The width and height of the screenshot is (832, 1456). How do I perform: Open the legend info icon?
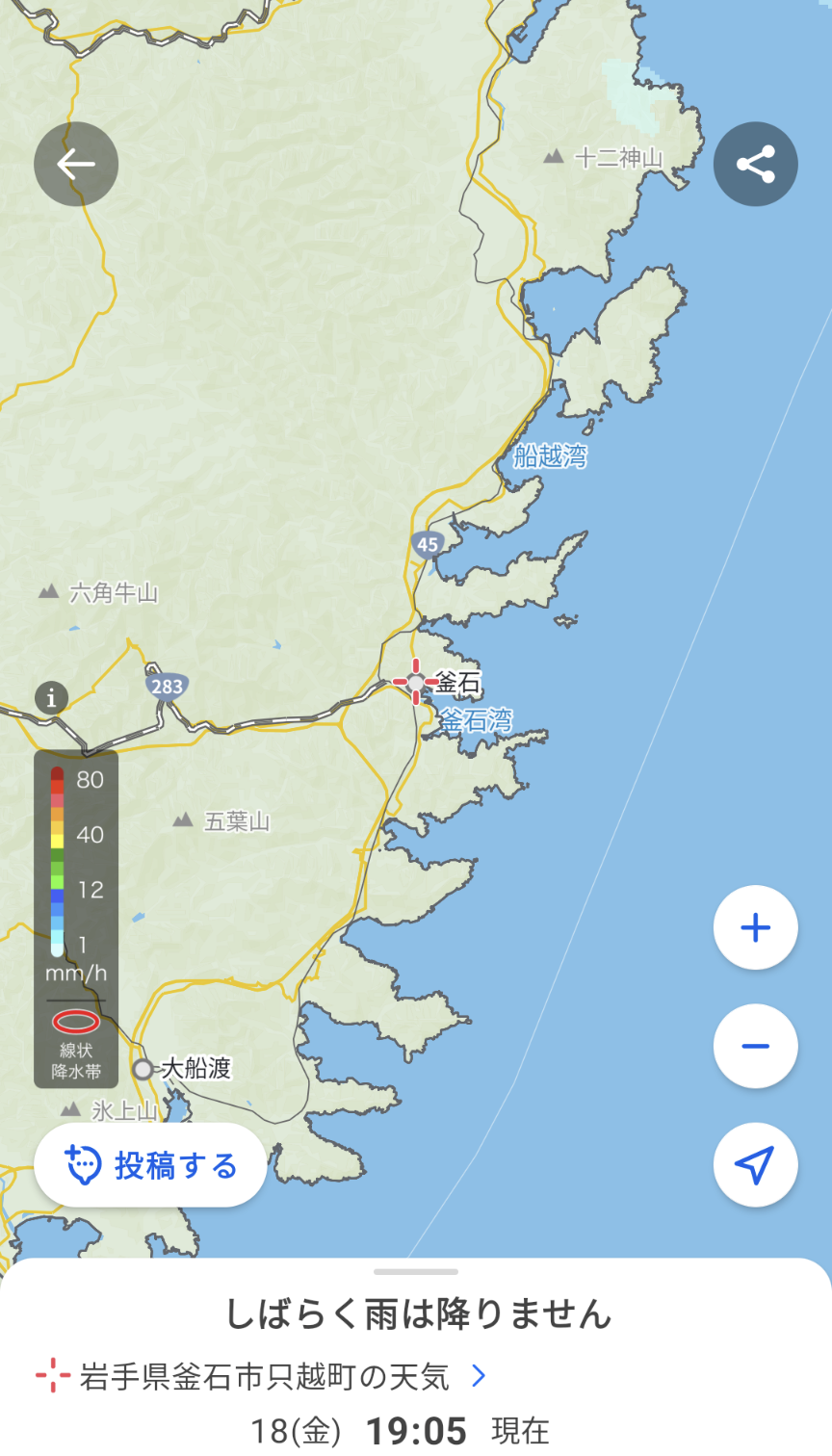click(x=52, y=697)
